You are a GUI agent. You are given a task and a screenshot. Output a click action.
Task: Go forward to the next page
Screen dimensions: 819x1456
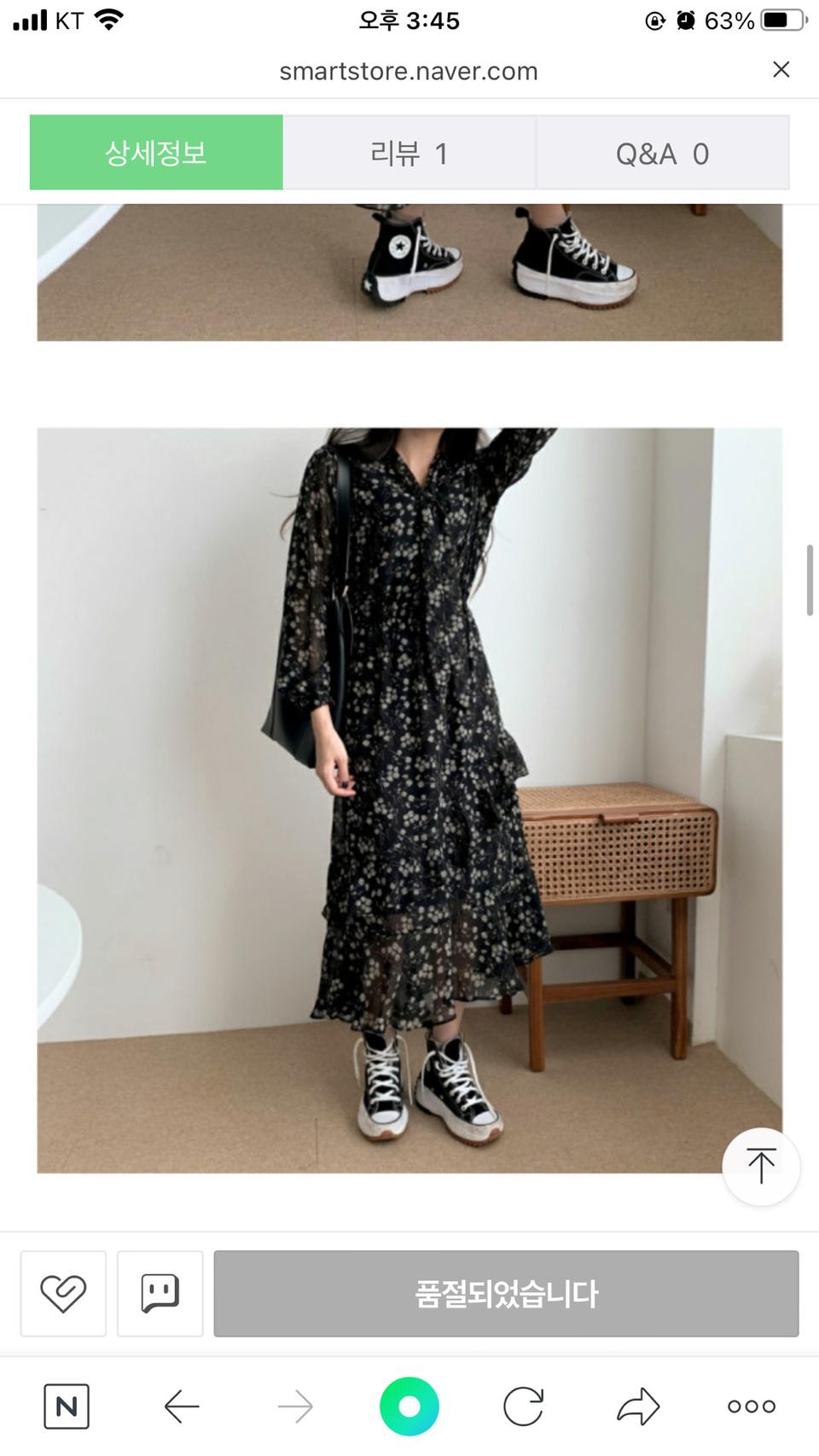pyautogui.click(x=295, y=1406)
